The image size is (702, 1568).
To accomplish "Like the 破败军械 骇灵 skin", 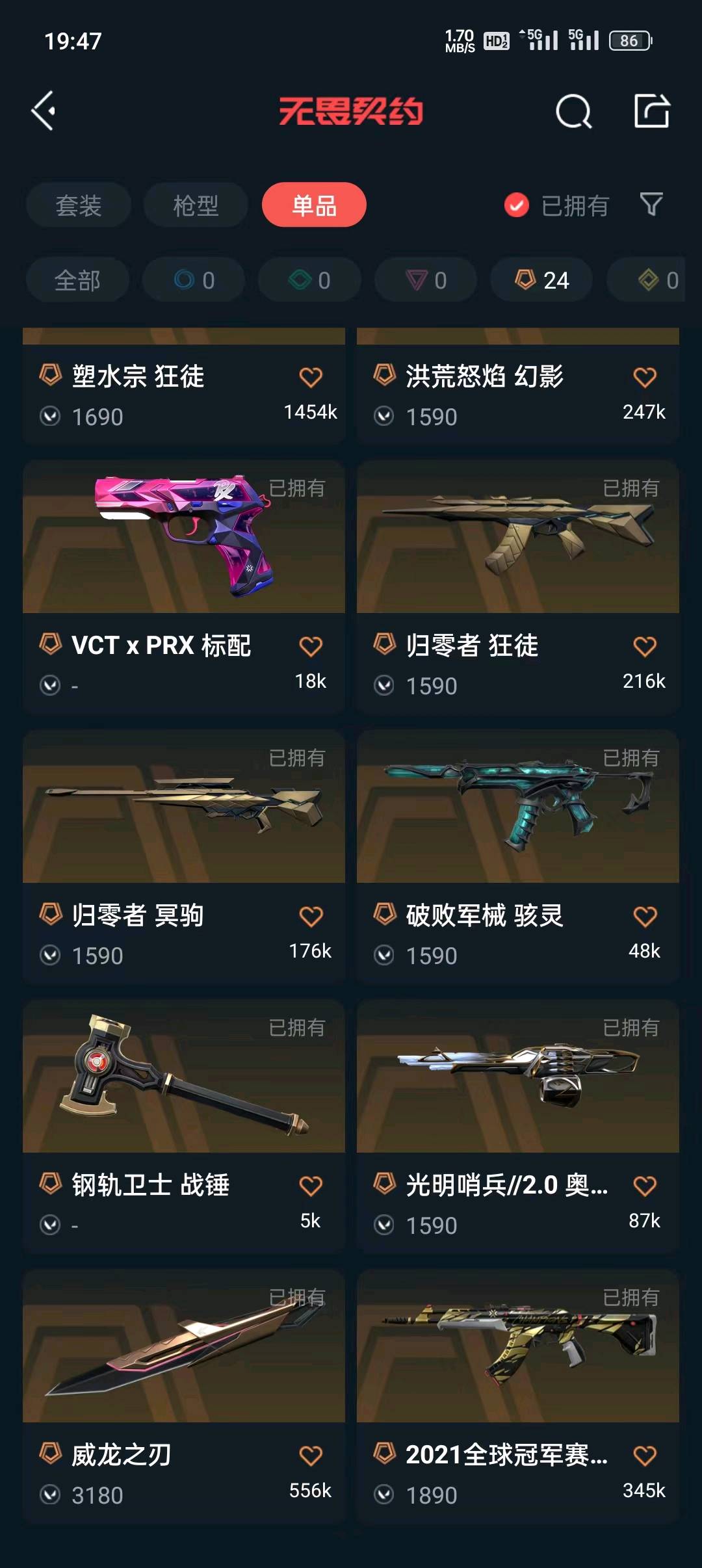I will point(644,917).
